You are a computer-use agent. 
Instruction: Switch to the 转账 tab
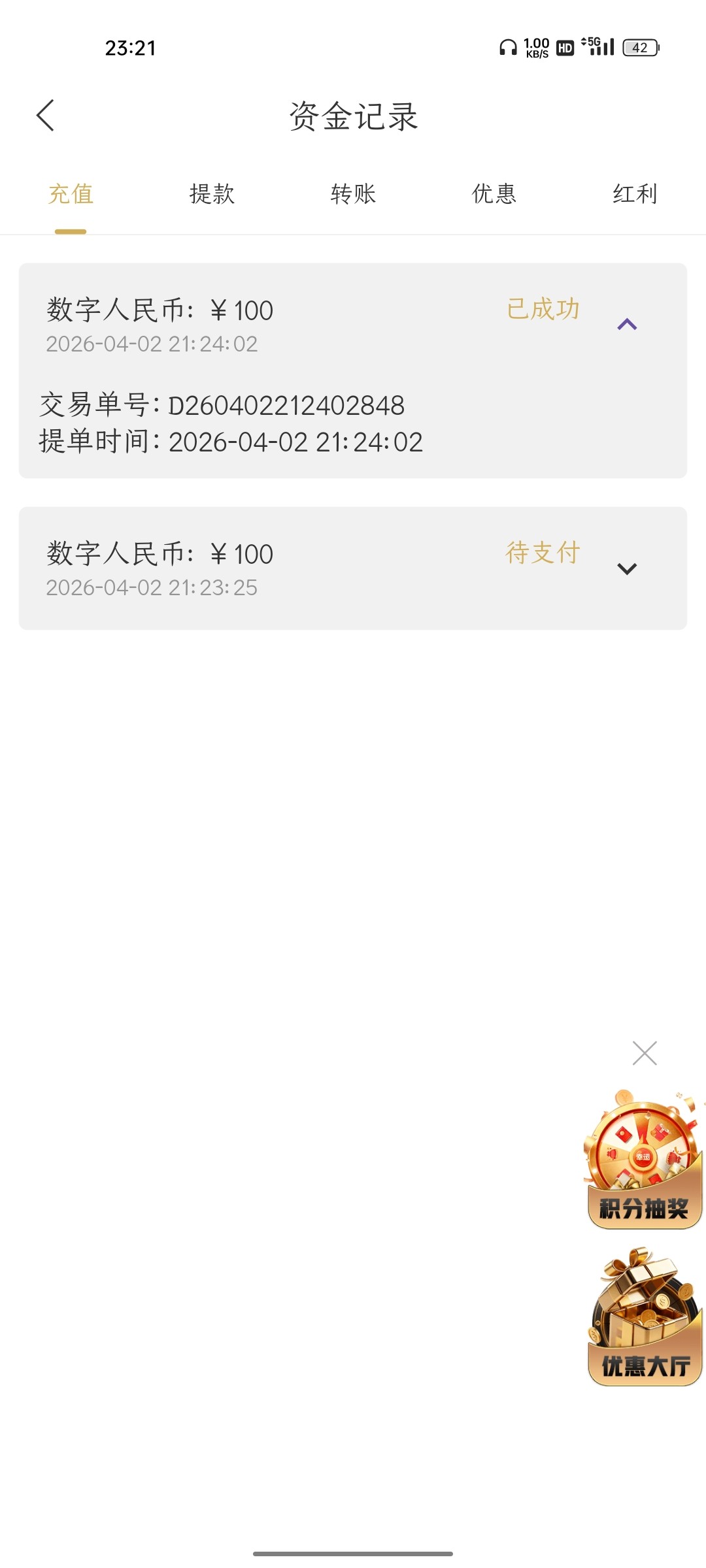(x=353, y=195)
